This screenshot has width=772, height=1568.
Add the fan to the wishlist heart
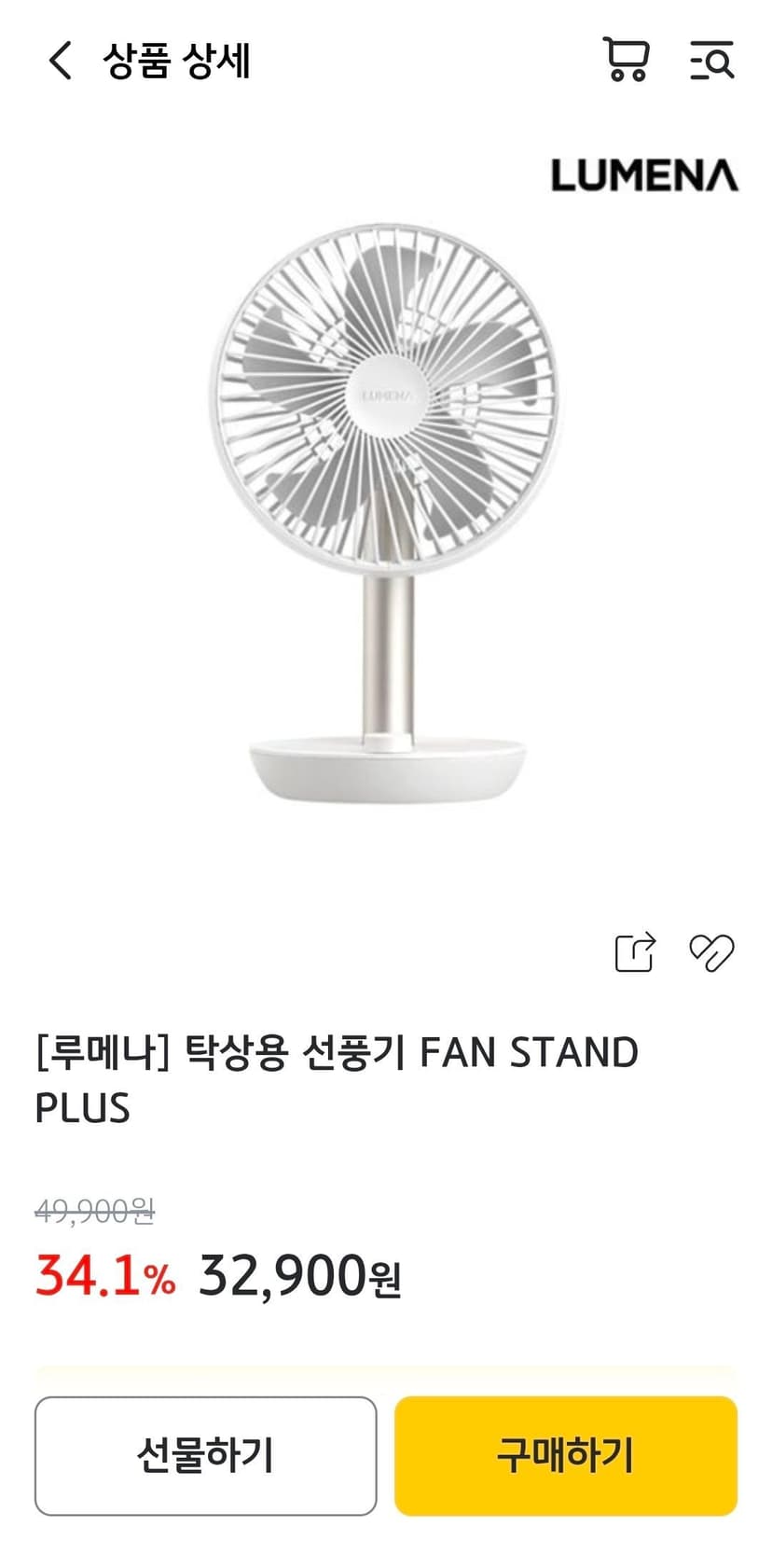pos(711,952)
